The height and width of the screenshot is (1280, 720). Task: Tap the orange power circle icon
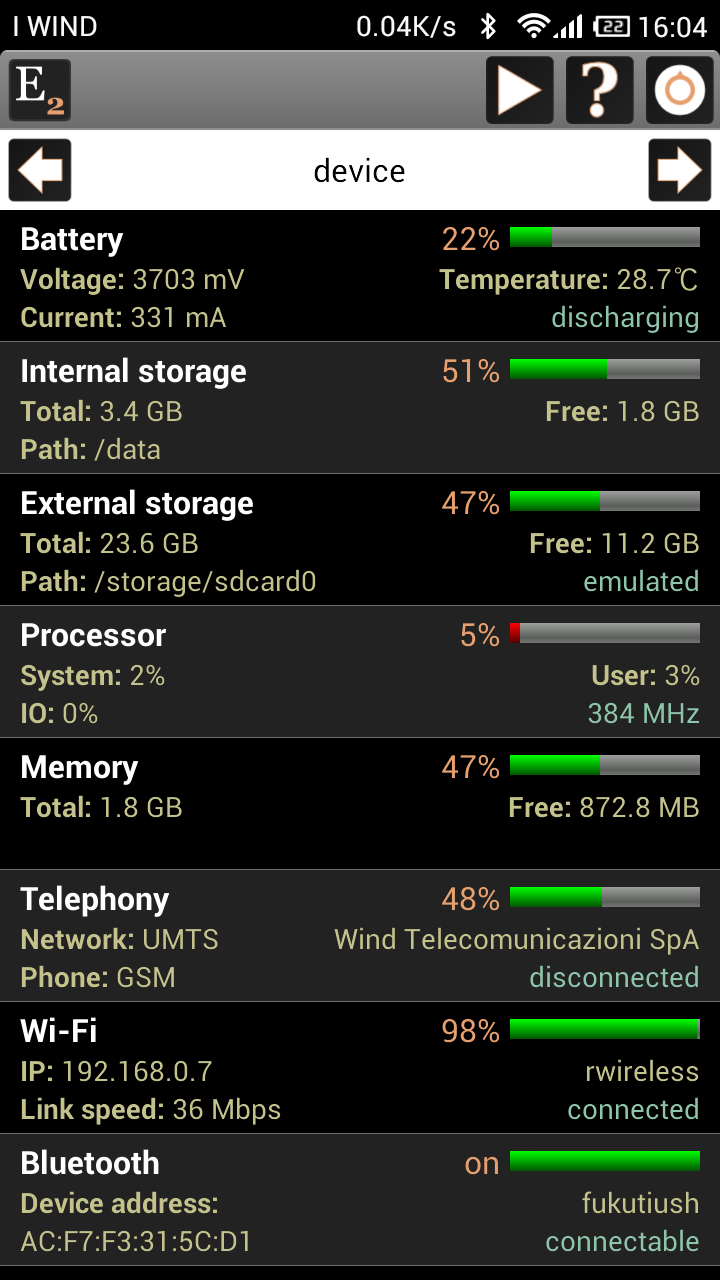coord(680,90)
